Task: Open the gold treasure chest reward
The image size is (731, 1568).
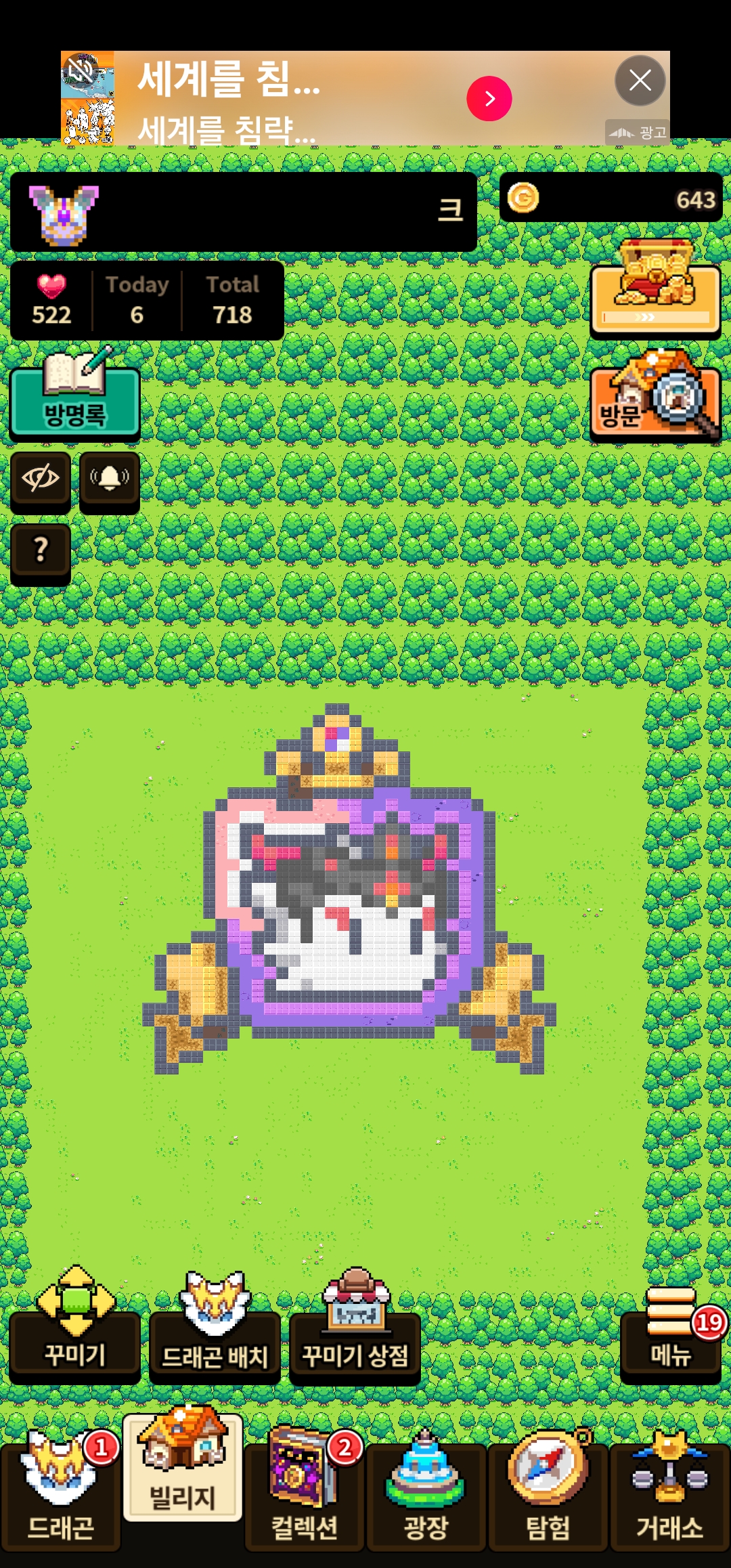Action: coord(655,292)
